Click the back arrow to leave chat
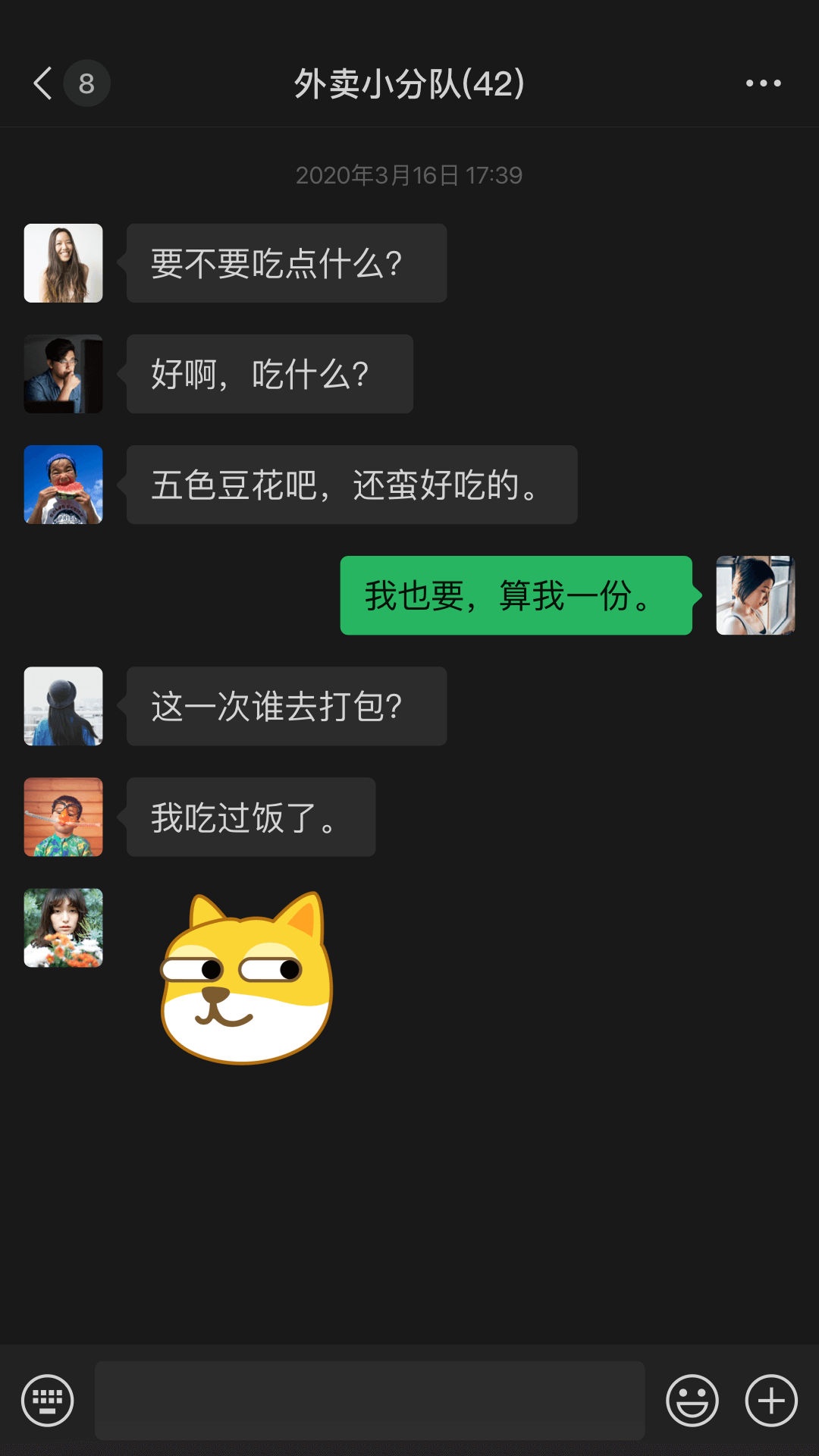 pyautogui.click(x=42, y=83)
